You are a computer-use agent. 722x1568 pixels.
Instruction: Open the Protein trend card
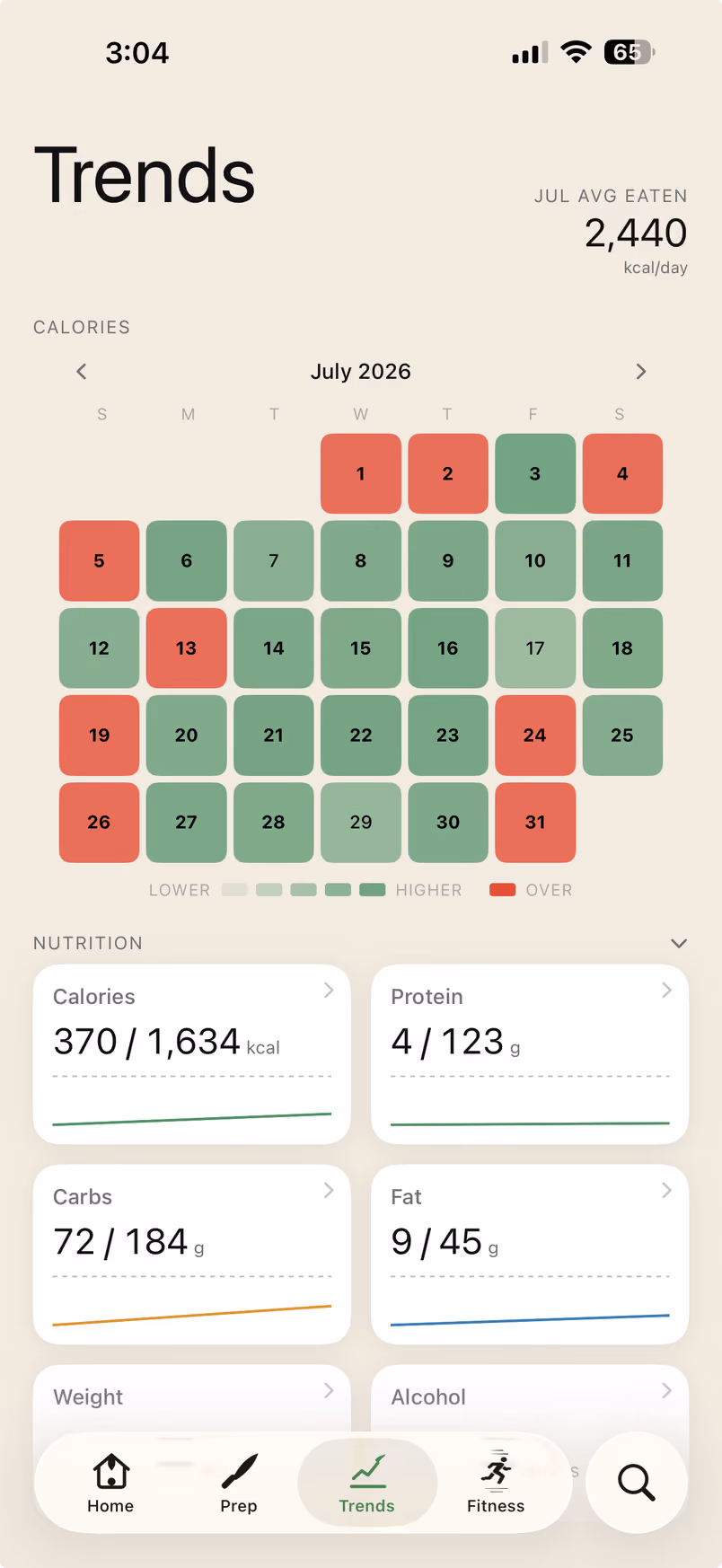pyautogui.click(x=530, y=1053)
